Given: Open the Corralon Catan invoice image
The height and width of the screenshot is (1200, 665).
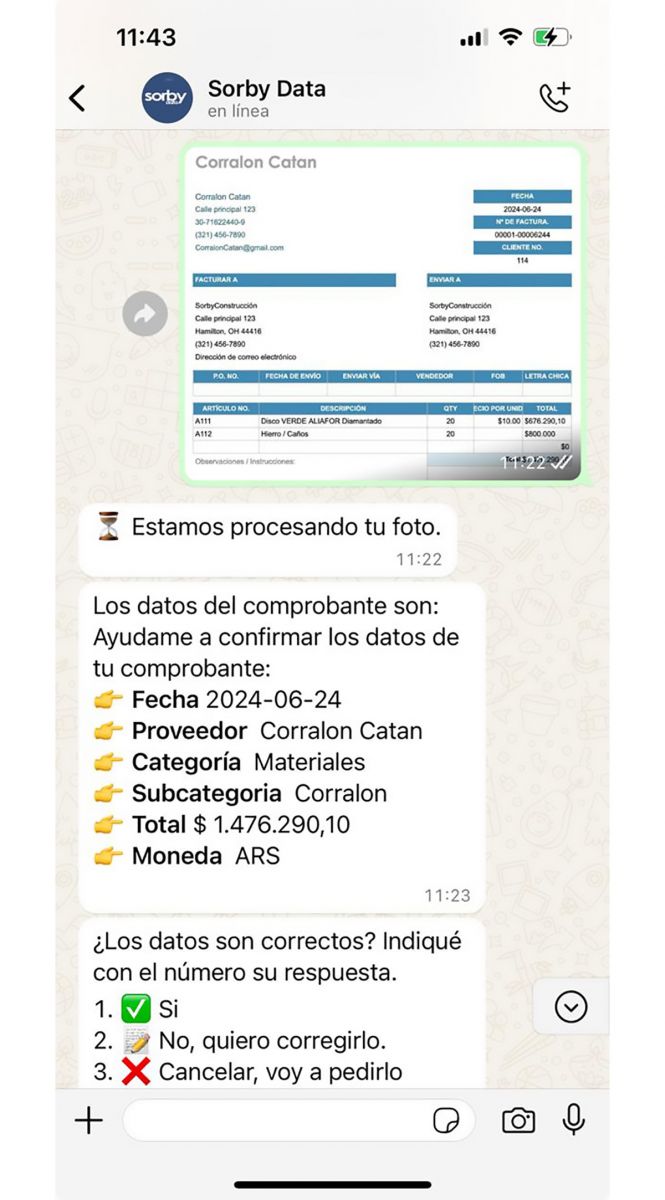Looking at the screenshot, I should tap(382, 314).
